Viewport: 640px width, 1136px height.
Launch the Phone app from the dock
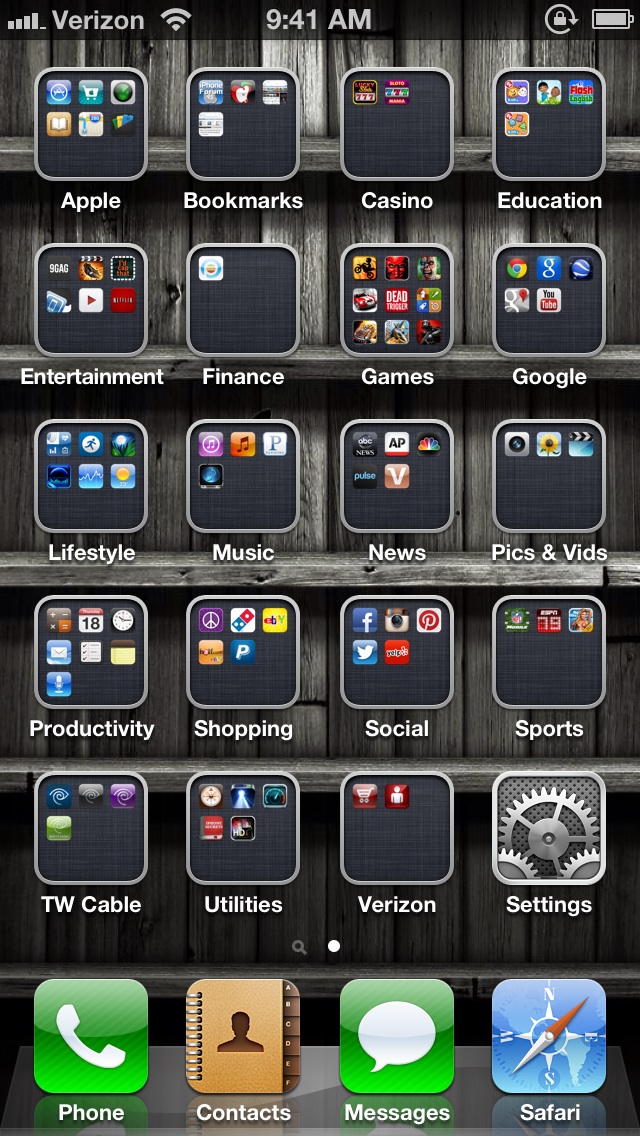(x=91, y=1036)
